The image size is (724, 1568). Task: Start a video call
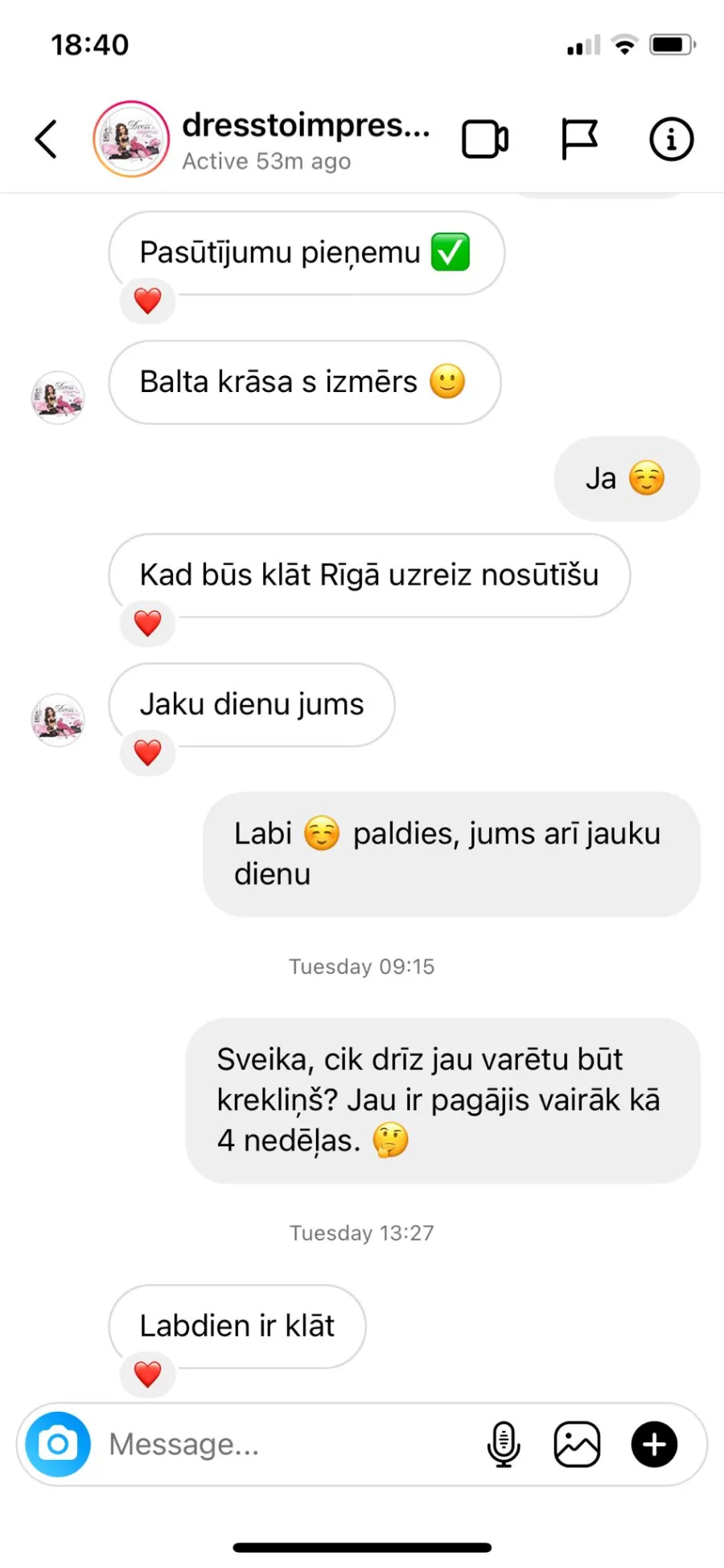point(485,139)
